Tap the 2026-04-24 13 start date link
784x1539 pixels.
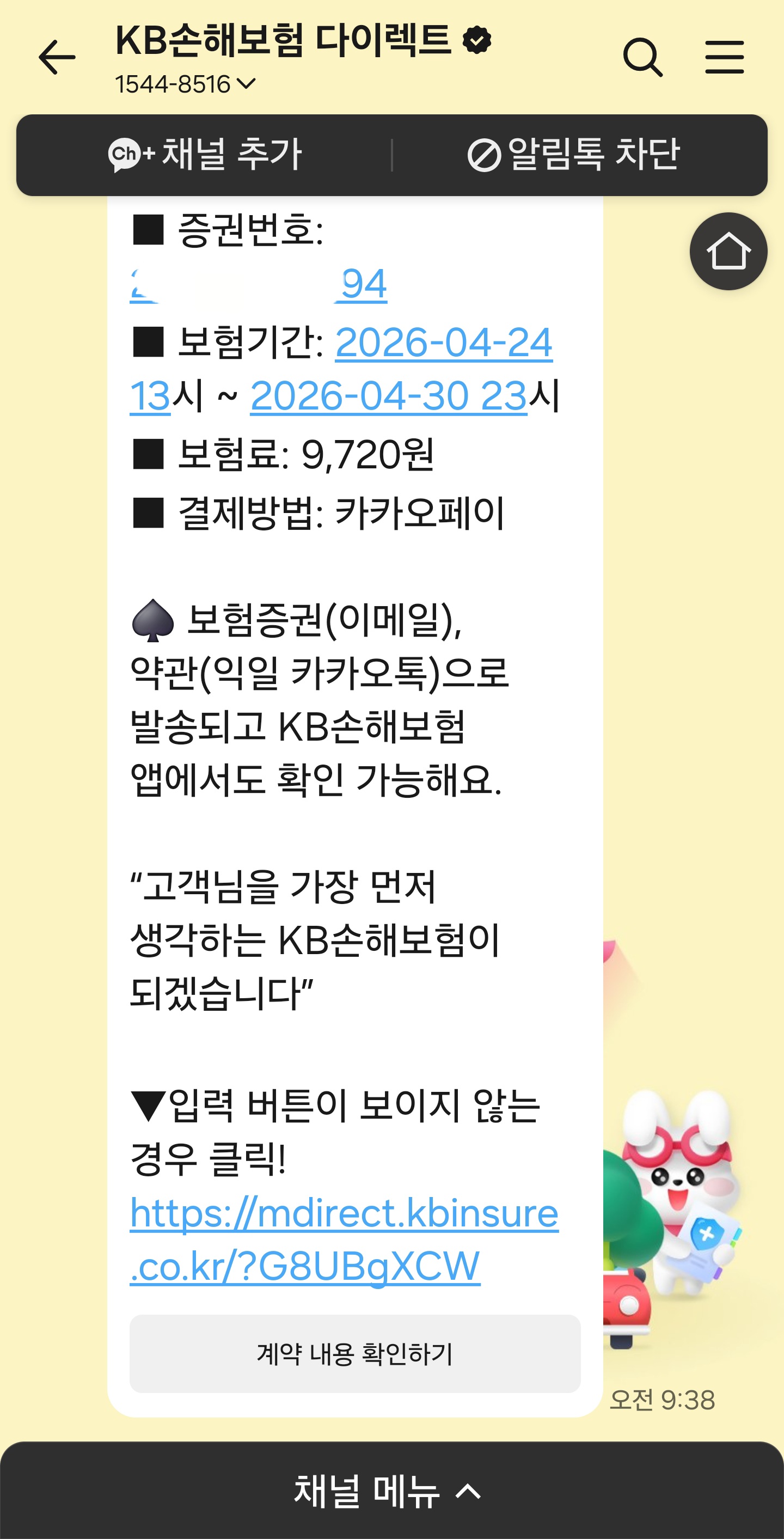[x=443, y=344]
